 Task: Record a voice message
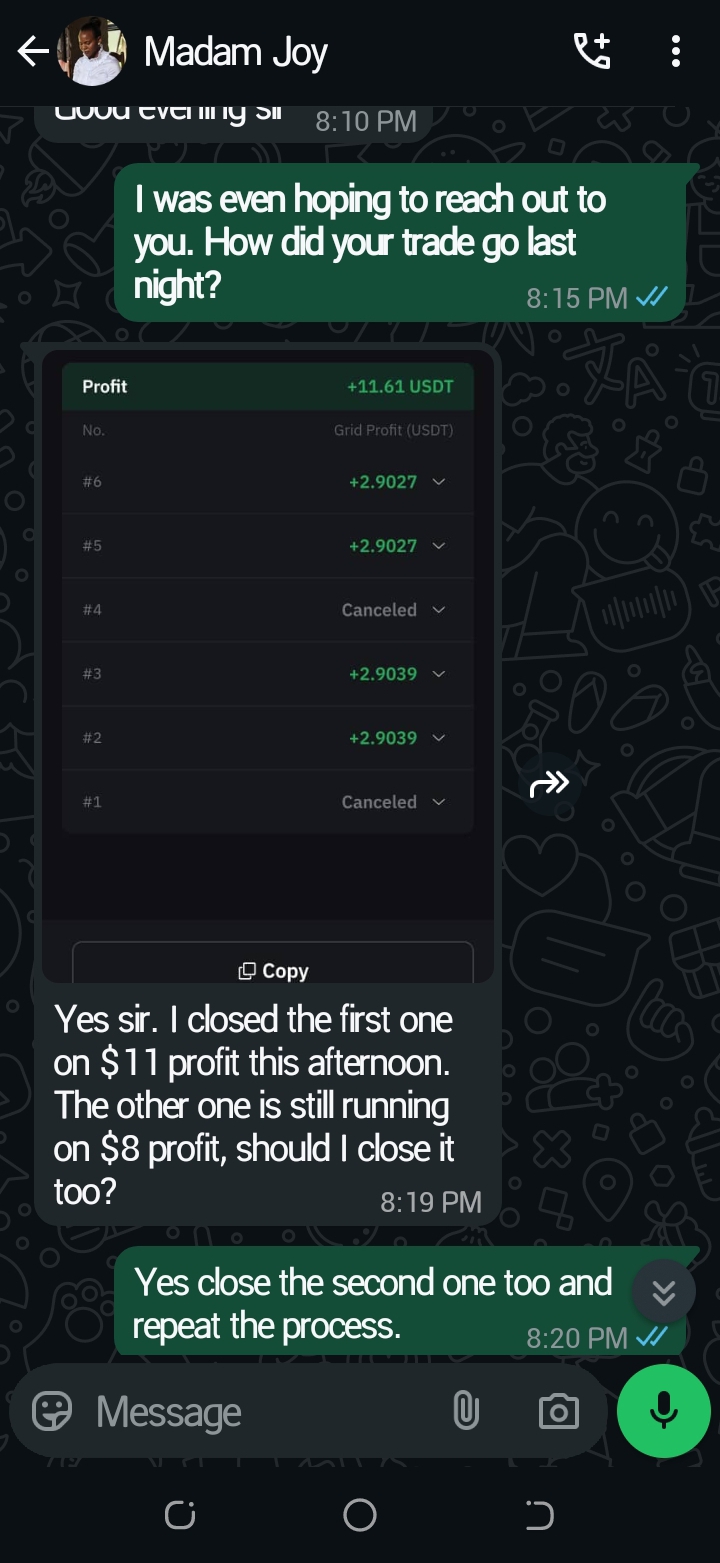664,1411
